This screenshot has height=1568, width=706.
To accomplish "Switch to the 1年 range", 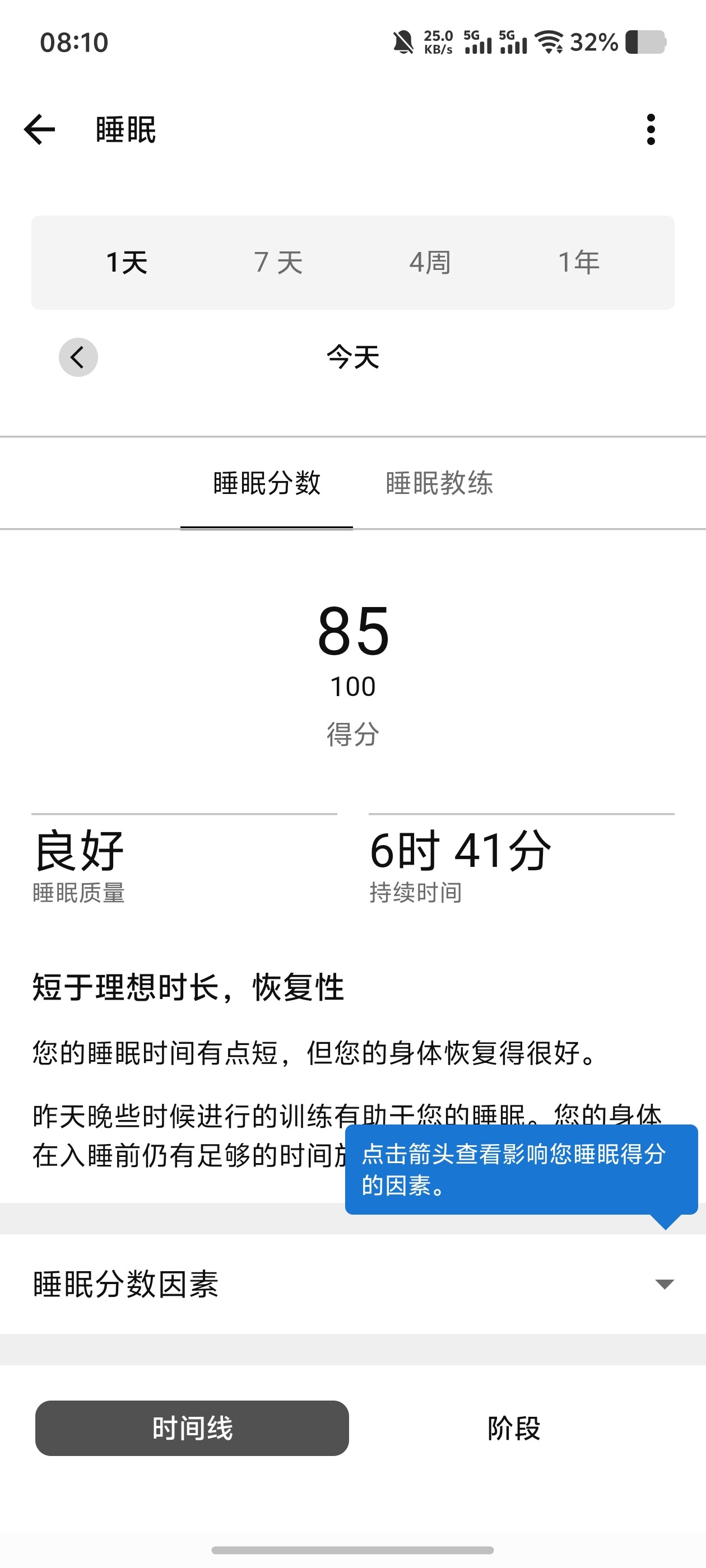I will click(x=579, y=262).
